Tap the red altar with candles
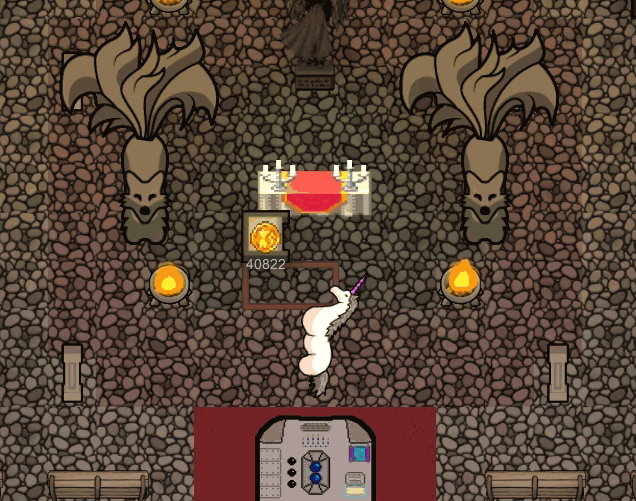This screenshot has width=636, height=501. click(x=314, y=191)
